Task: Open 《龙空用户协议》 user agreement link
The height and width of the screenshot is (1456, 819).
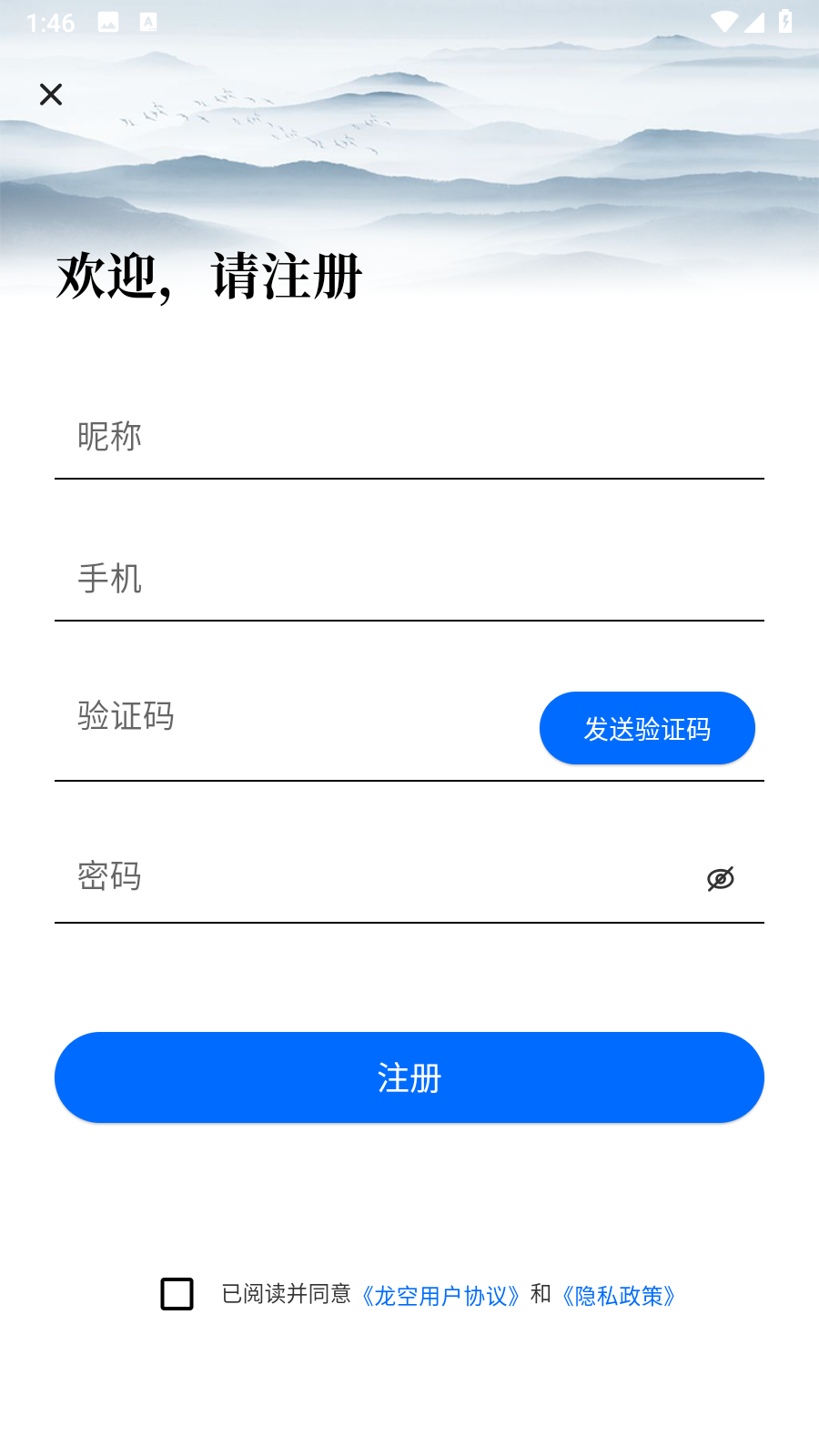Action: point(440,1295)
